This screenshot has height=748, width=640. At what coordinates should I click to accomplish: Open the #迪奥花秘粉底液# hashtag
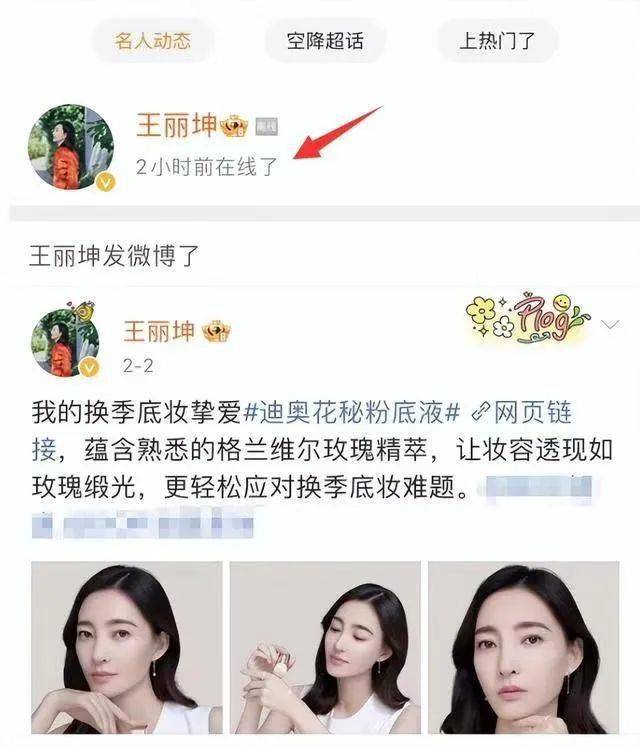click(x=352, y=412)
